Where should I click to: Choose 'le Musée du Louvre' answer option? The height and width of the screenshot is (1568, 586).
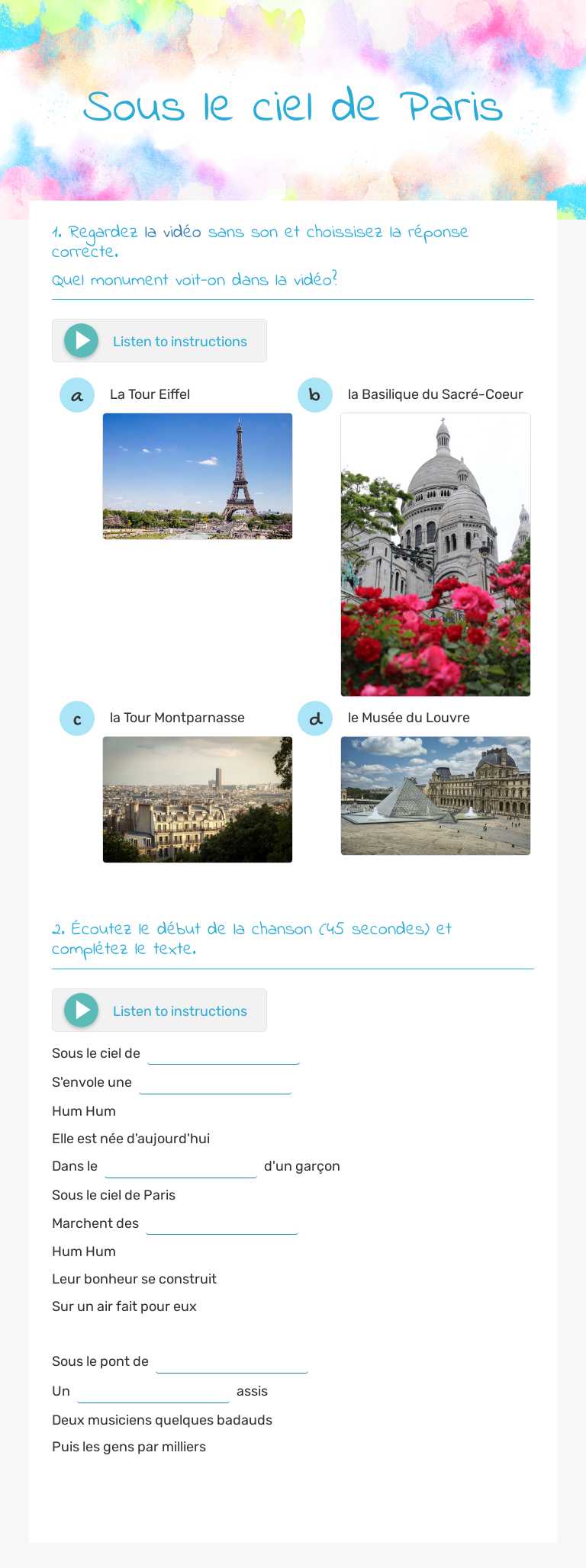tap(410, 718)
